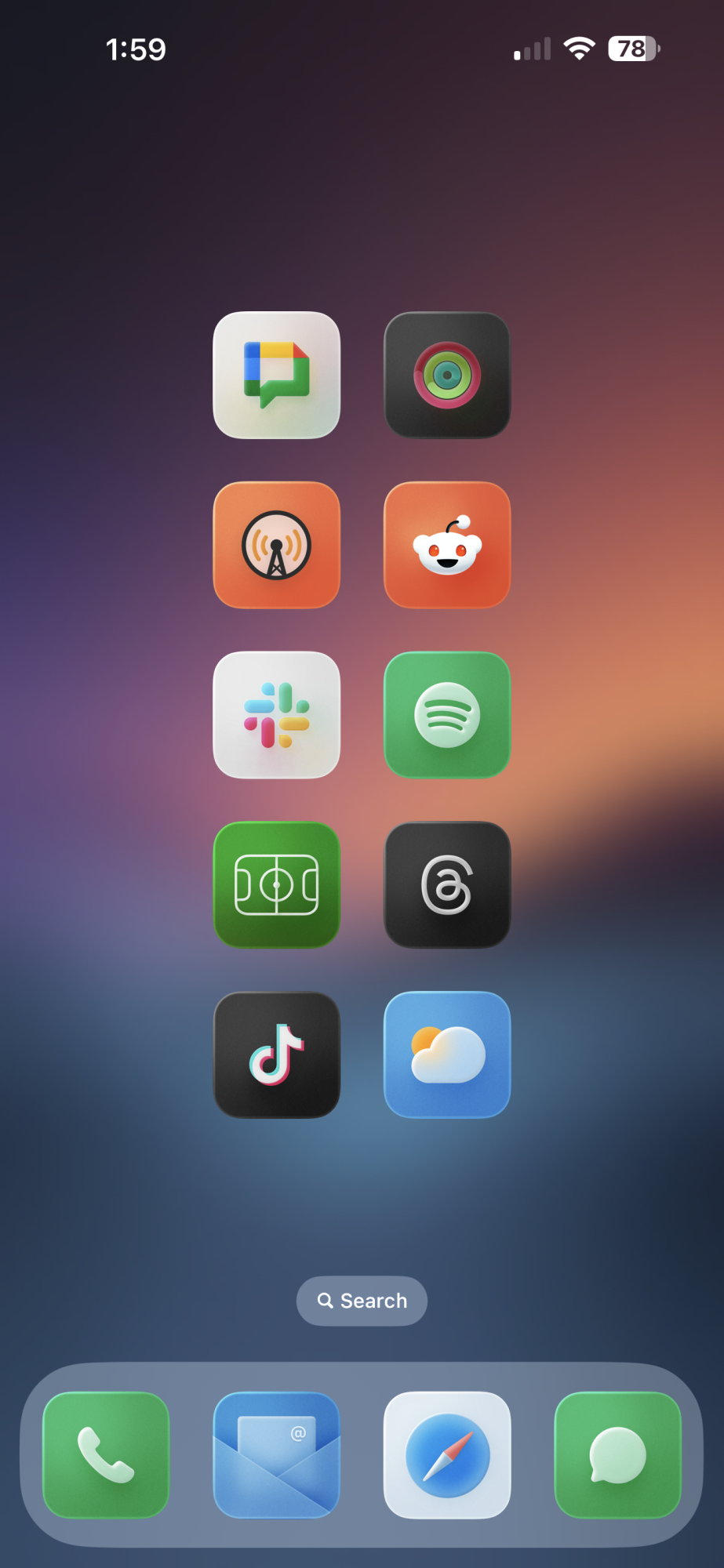The image size is (724, 1568).
Task: Open the Reddit app
Action: pos(447,545)
